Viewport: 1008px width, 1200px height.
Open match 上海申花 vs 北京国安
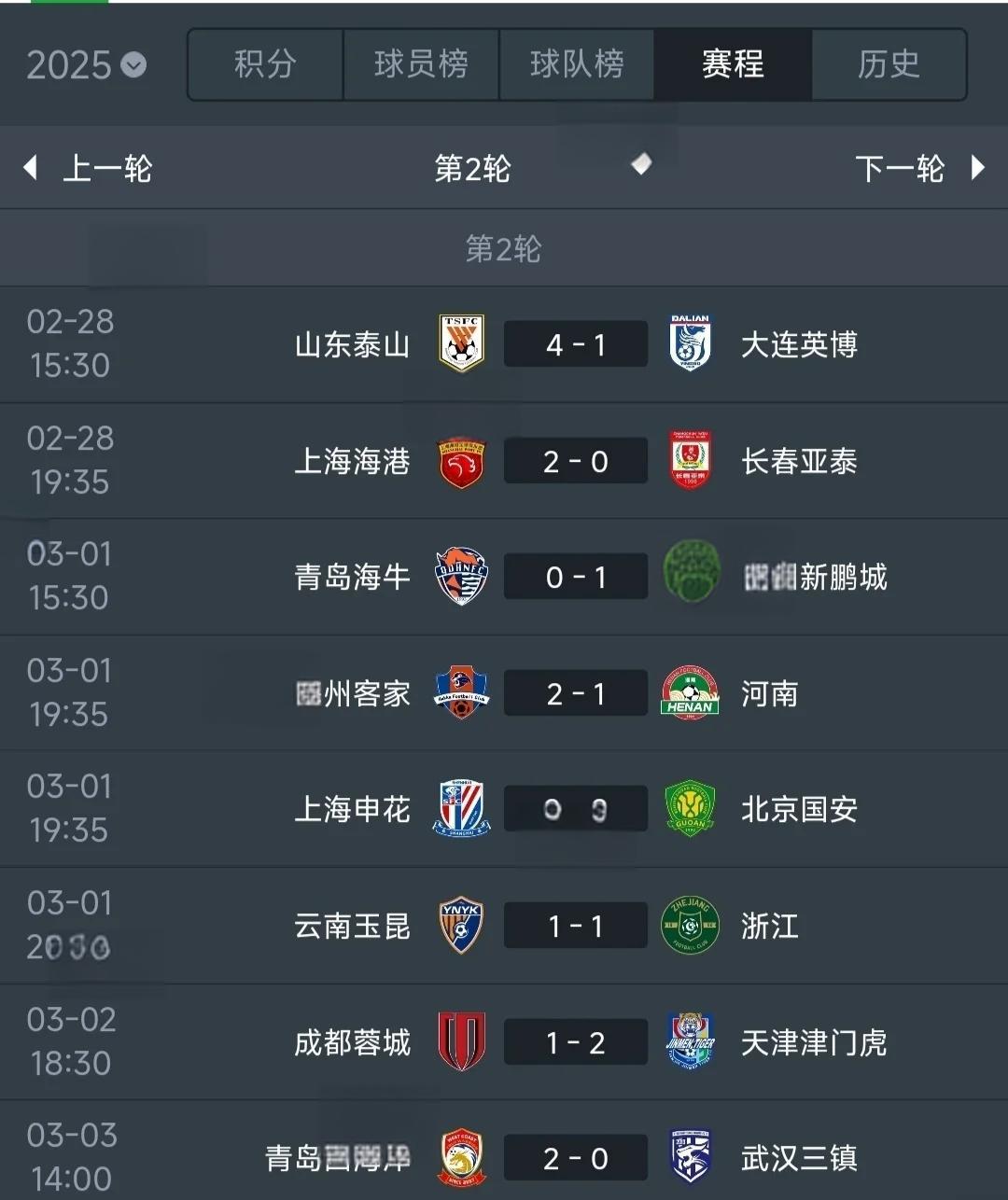point(575,809)
